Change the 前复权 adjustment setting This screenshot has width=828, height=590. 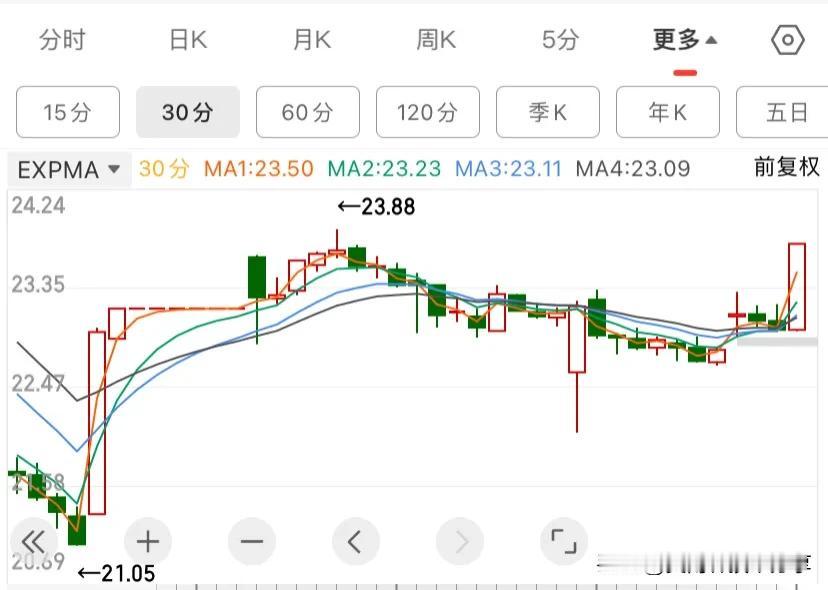click(x=786, y=167)
